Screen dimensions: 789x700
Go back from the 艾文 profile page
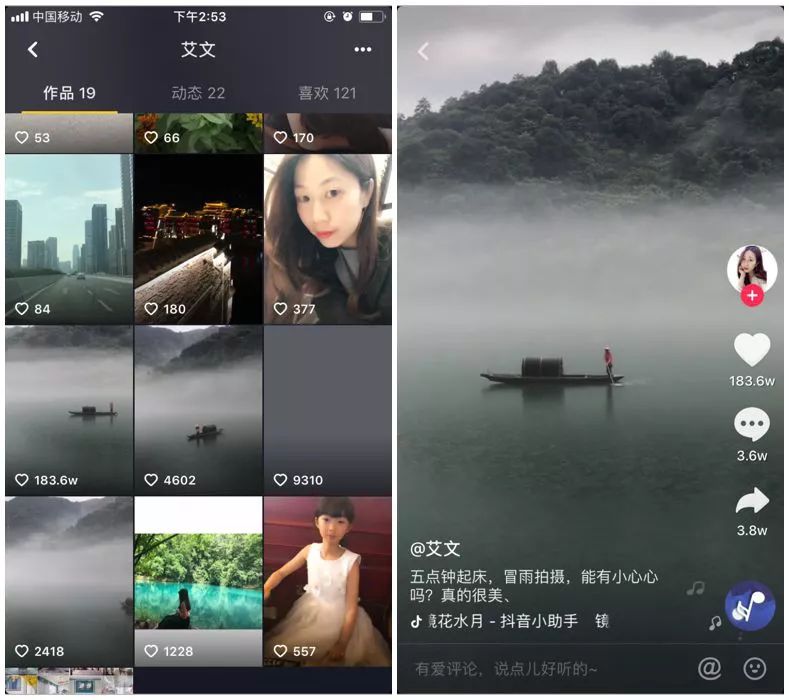pos(33,49)
